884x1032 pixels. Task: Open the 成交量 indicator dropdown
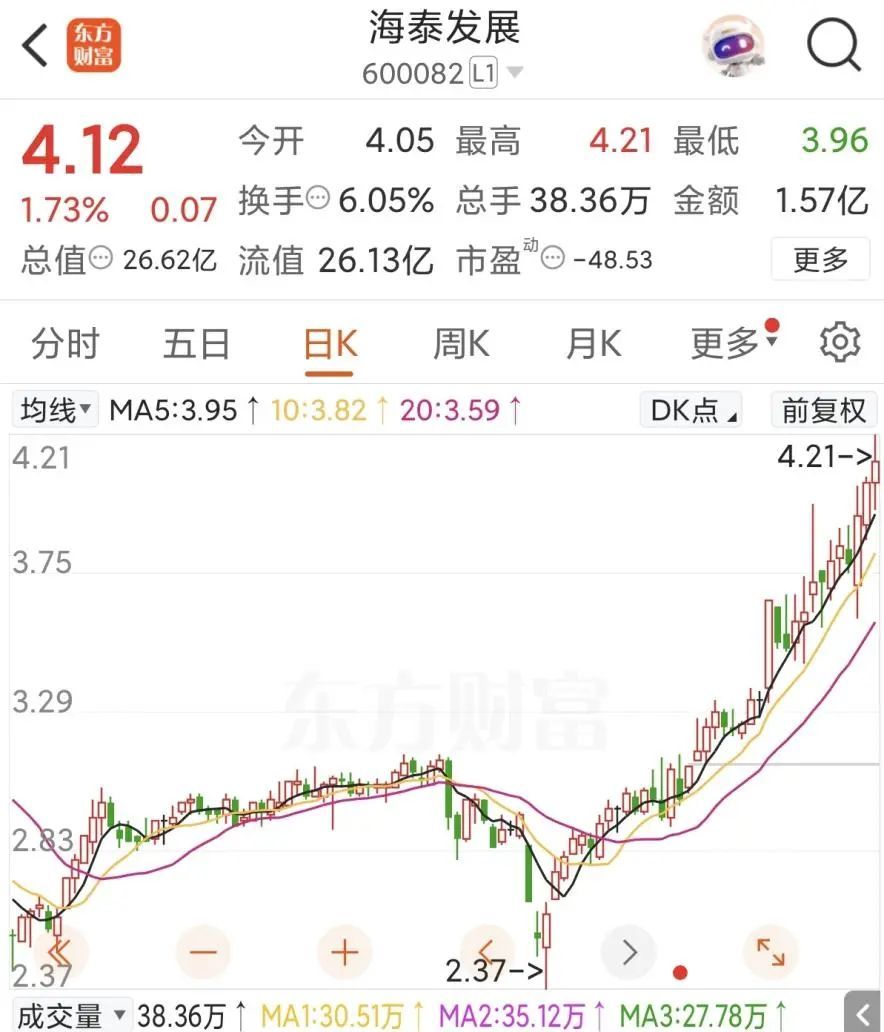pyautogui.click(x=71, y=1016)
